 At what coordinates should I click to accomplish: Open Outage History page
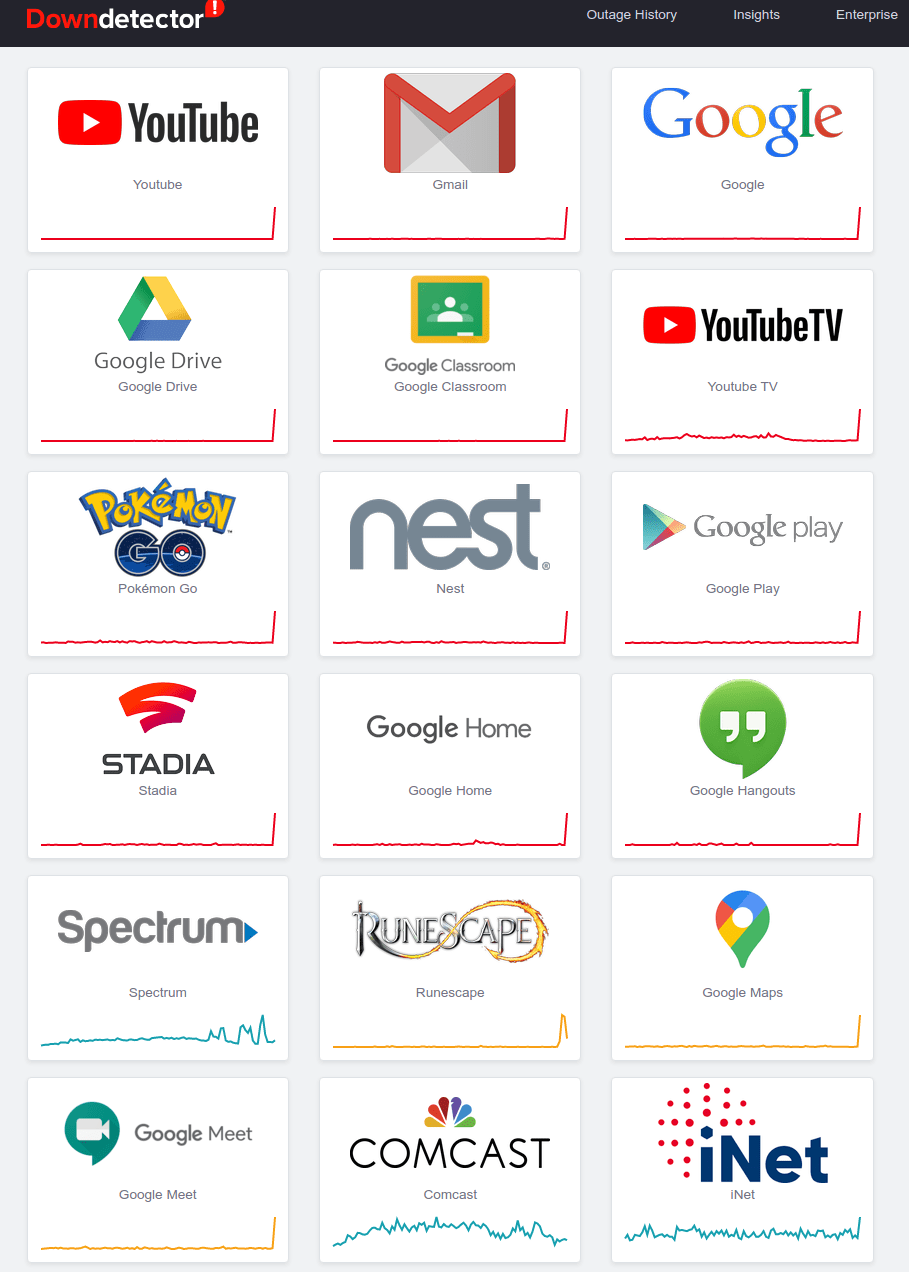pyautogui.click(x=631, y=15)
